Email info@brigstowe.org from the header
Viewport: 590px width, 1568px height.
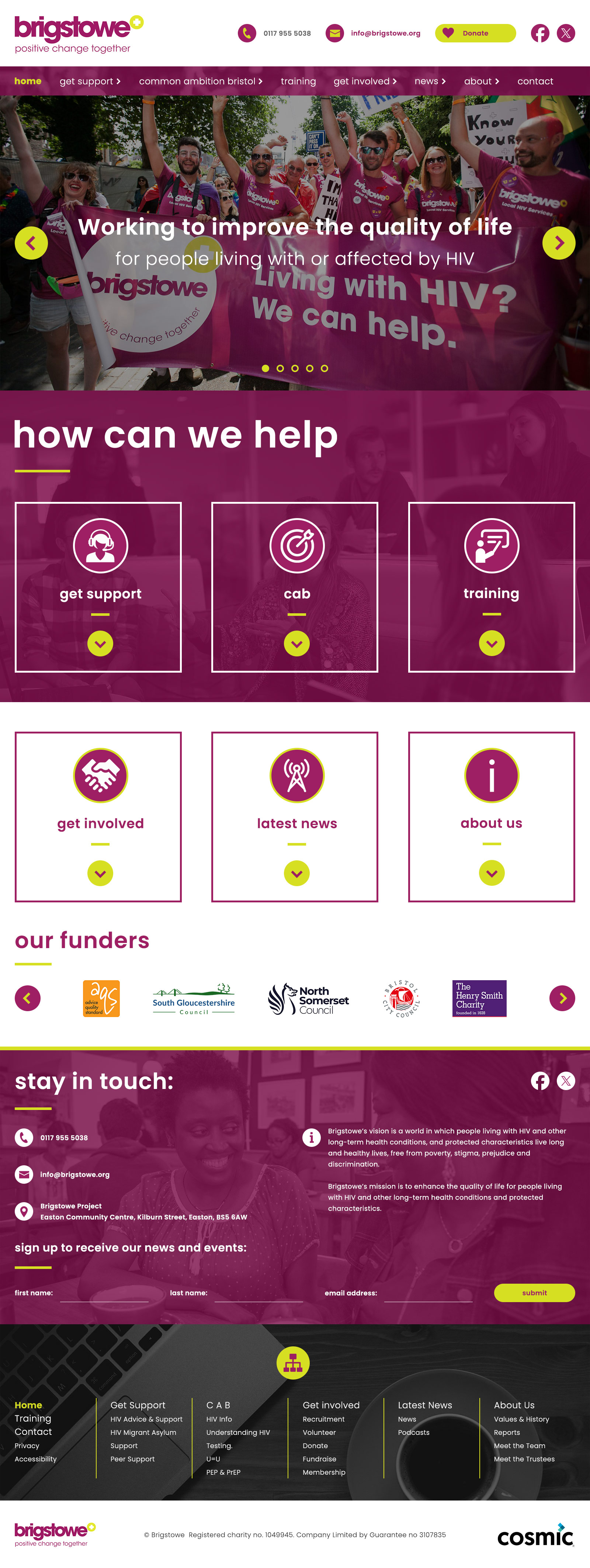(x=385, y=33)
